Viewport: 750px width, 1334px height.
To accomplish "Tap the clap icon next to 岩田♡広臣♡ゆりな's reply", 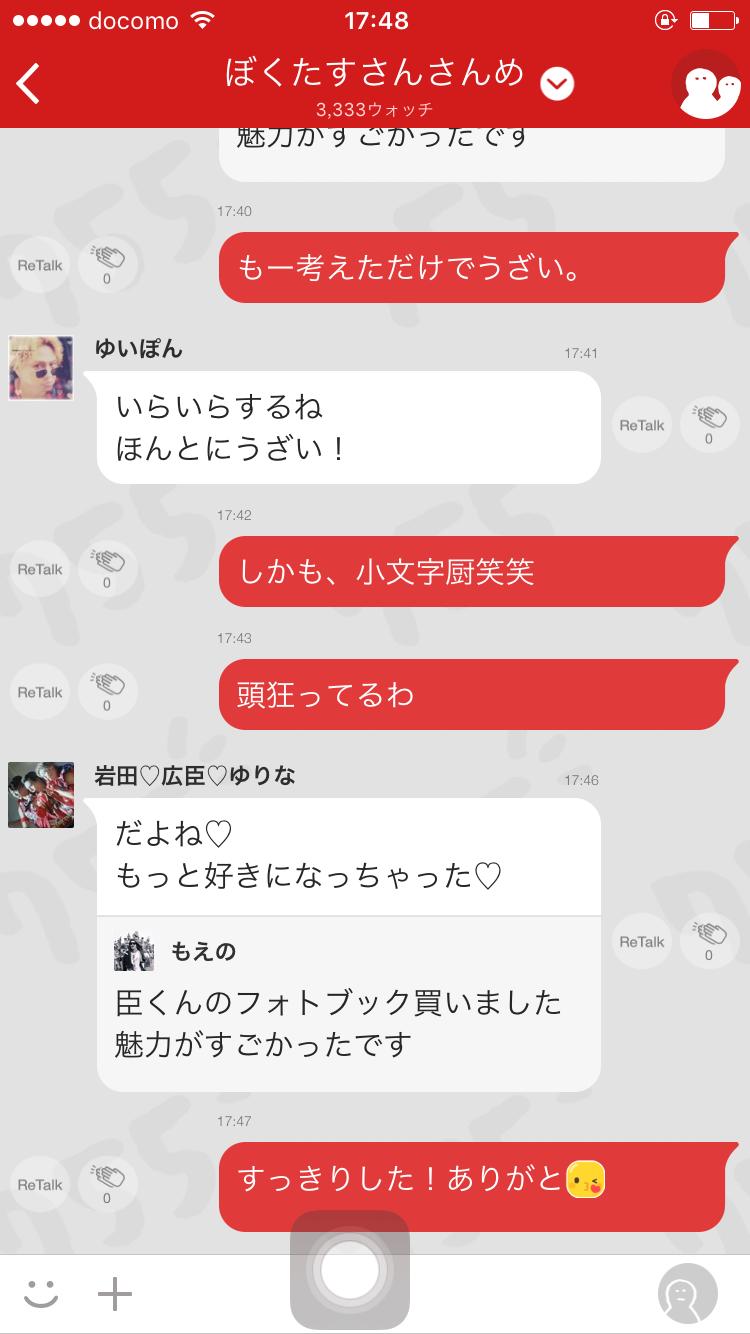I will click(x=709, y=941).
